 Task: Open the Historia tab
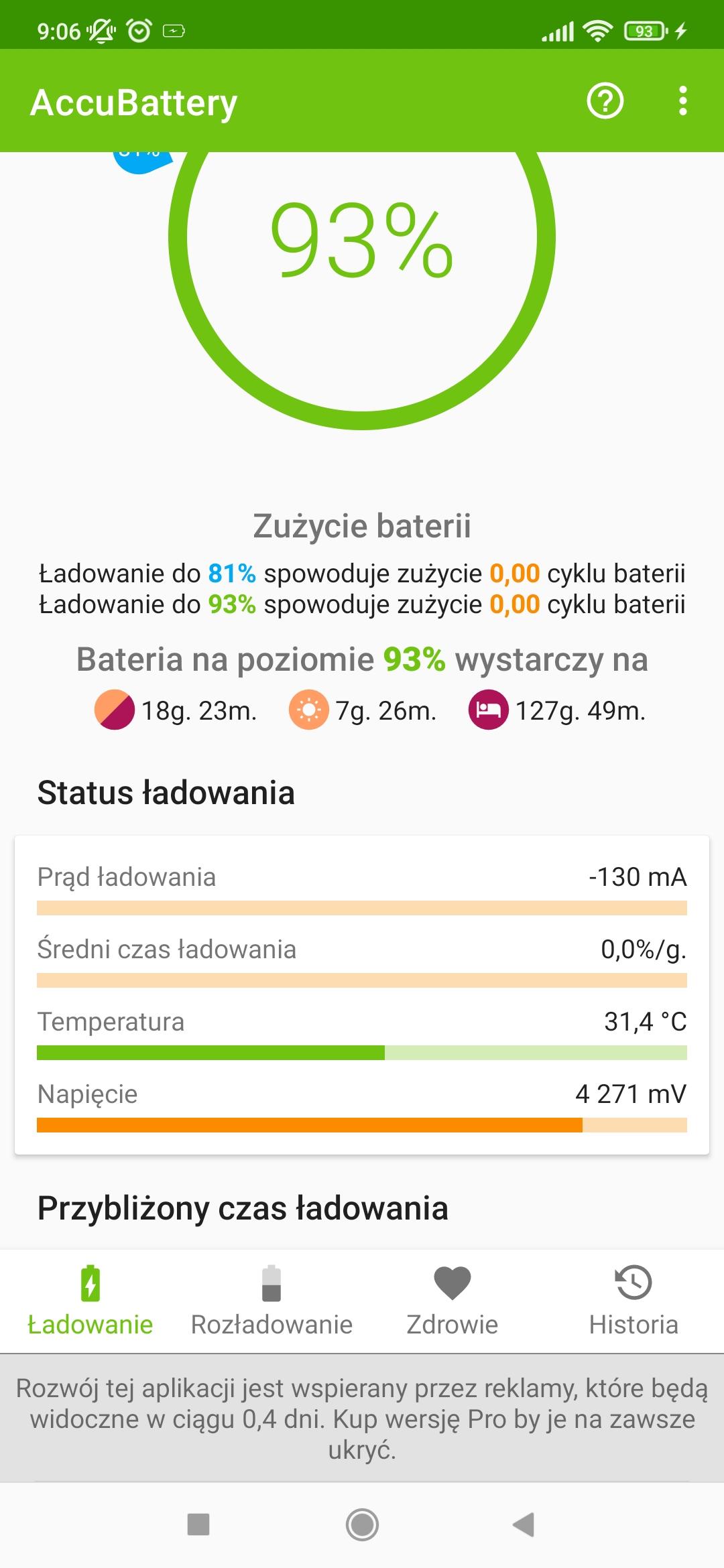(633, 1300)
